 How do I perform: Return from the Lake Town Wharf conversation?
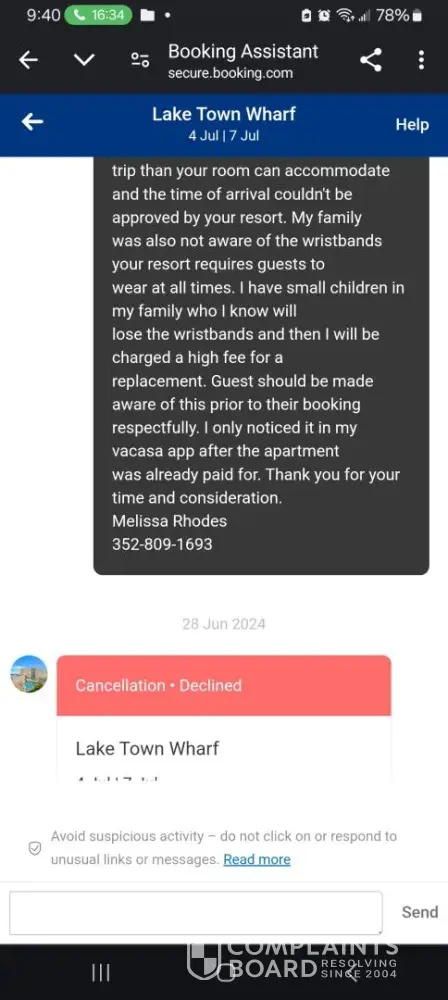33,122
